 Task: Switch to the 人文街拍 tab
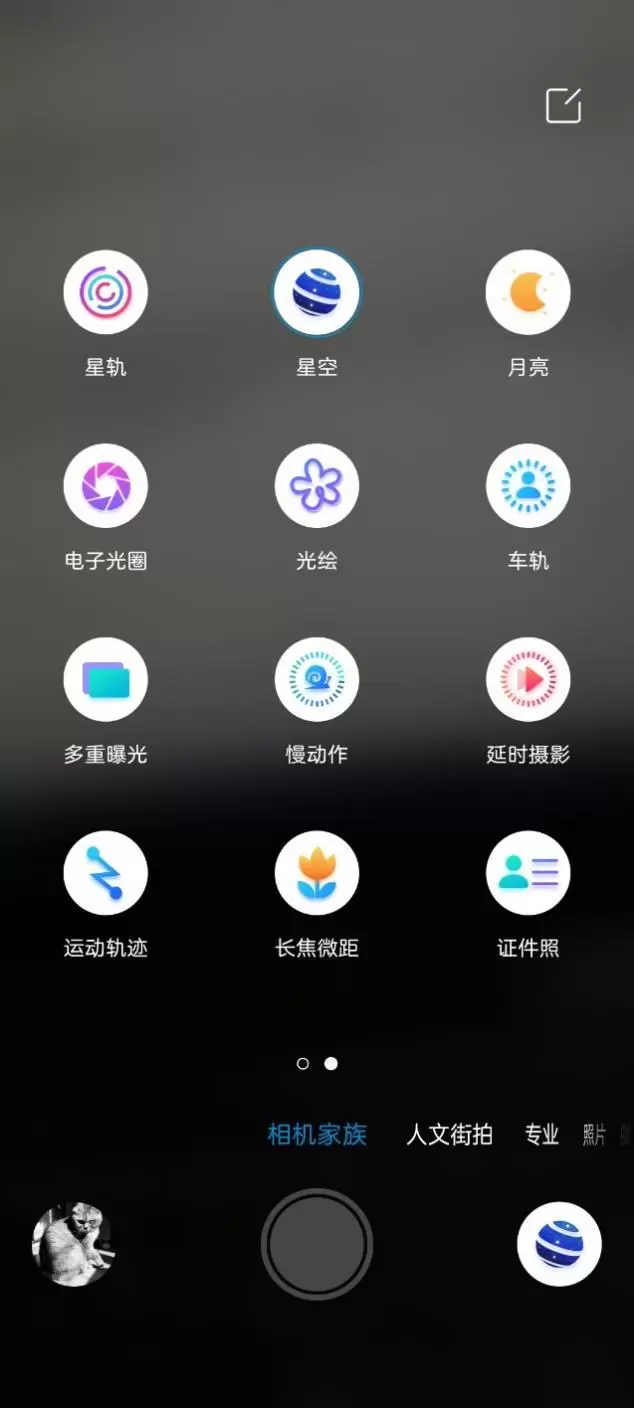coord(449,1135)
